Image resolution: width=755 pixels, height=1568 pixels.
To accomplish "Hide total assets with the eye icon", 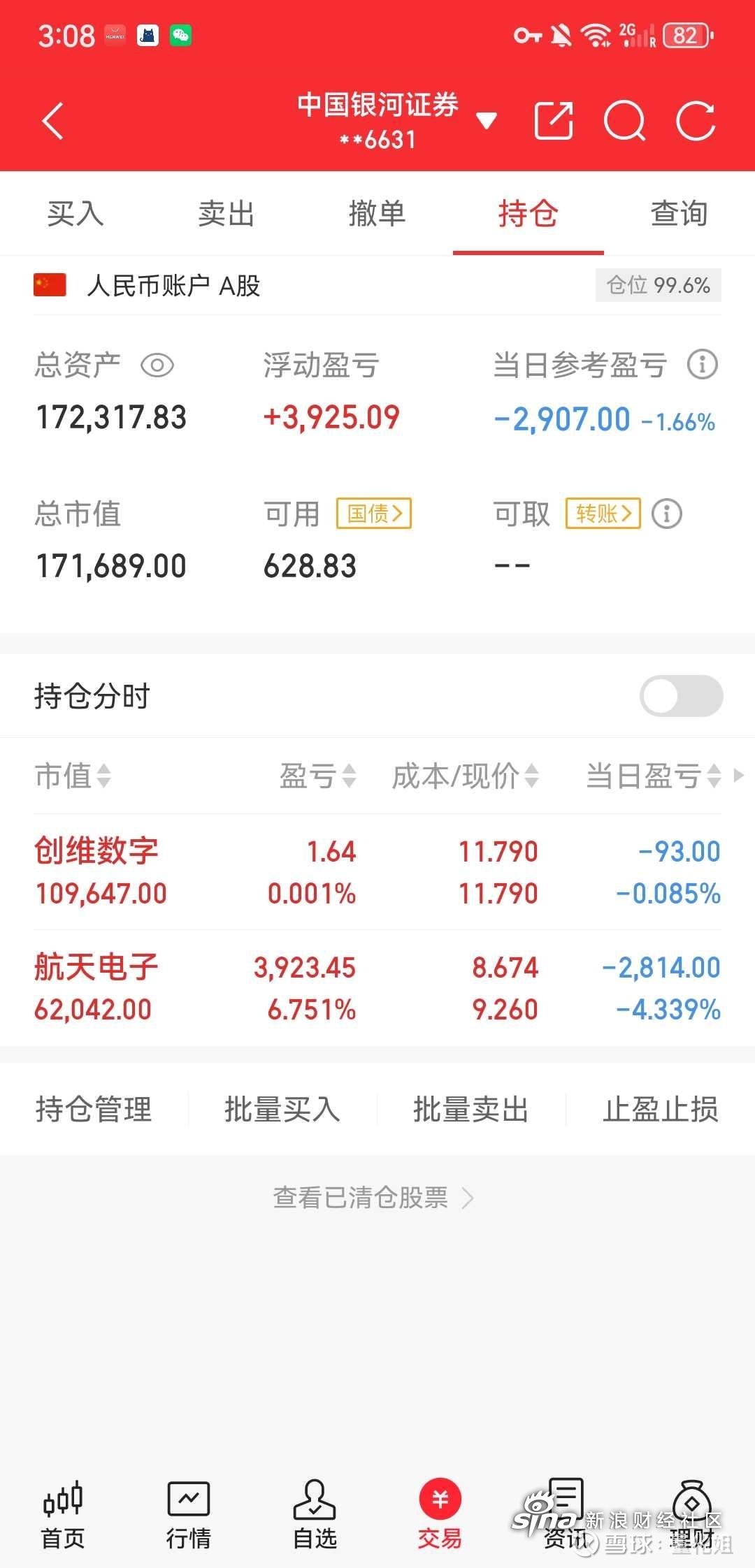I will point(157,365).
